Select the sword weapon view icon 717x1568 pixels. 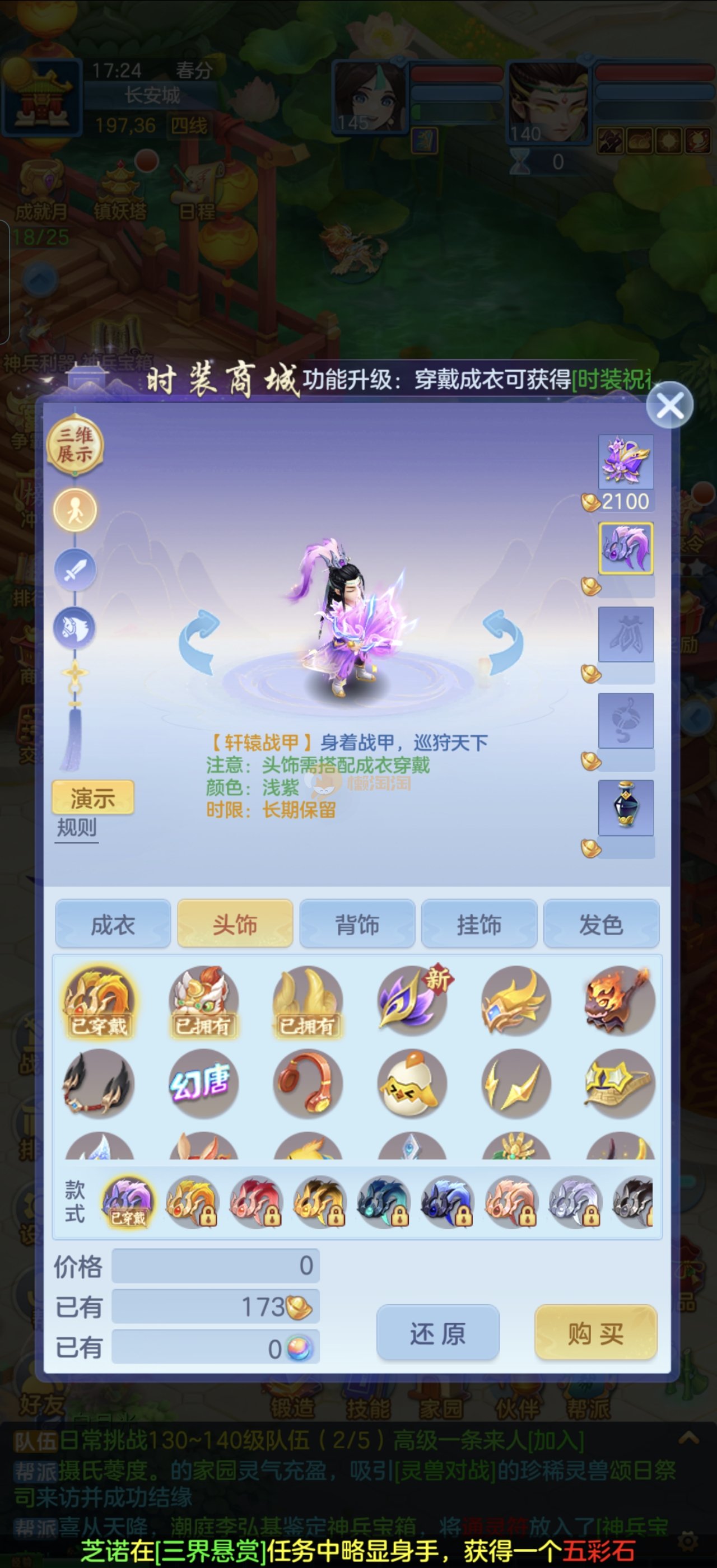click(x=75, y=570)
